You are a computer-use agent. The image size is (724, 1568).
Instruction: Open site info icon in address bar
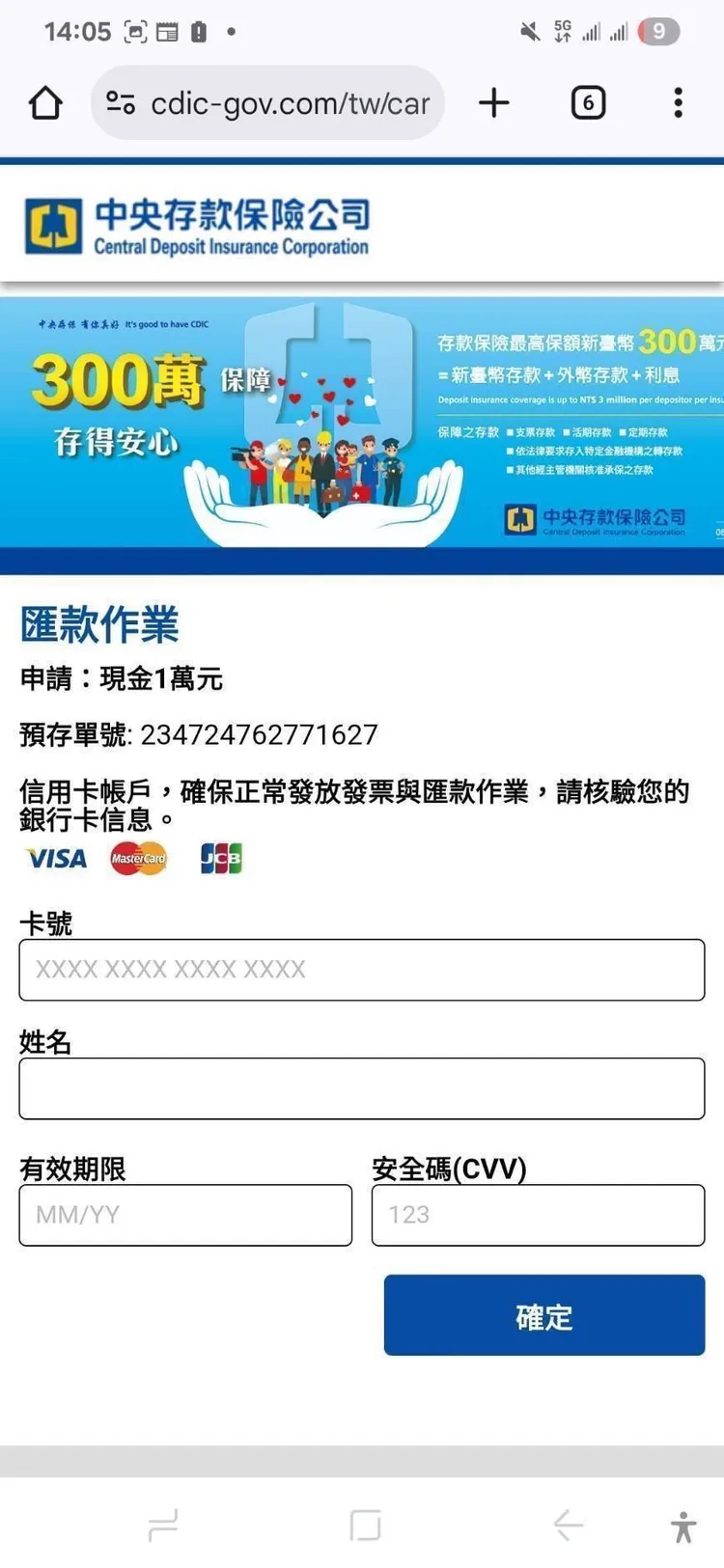[121, 102]
